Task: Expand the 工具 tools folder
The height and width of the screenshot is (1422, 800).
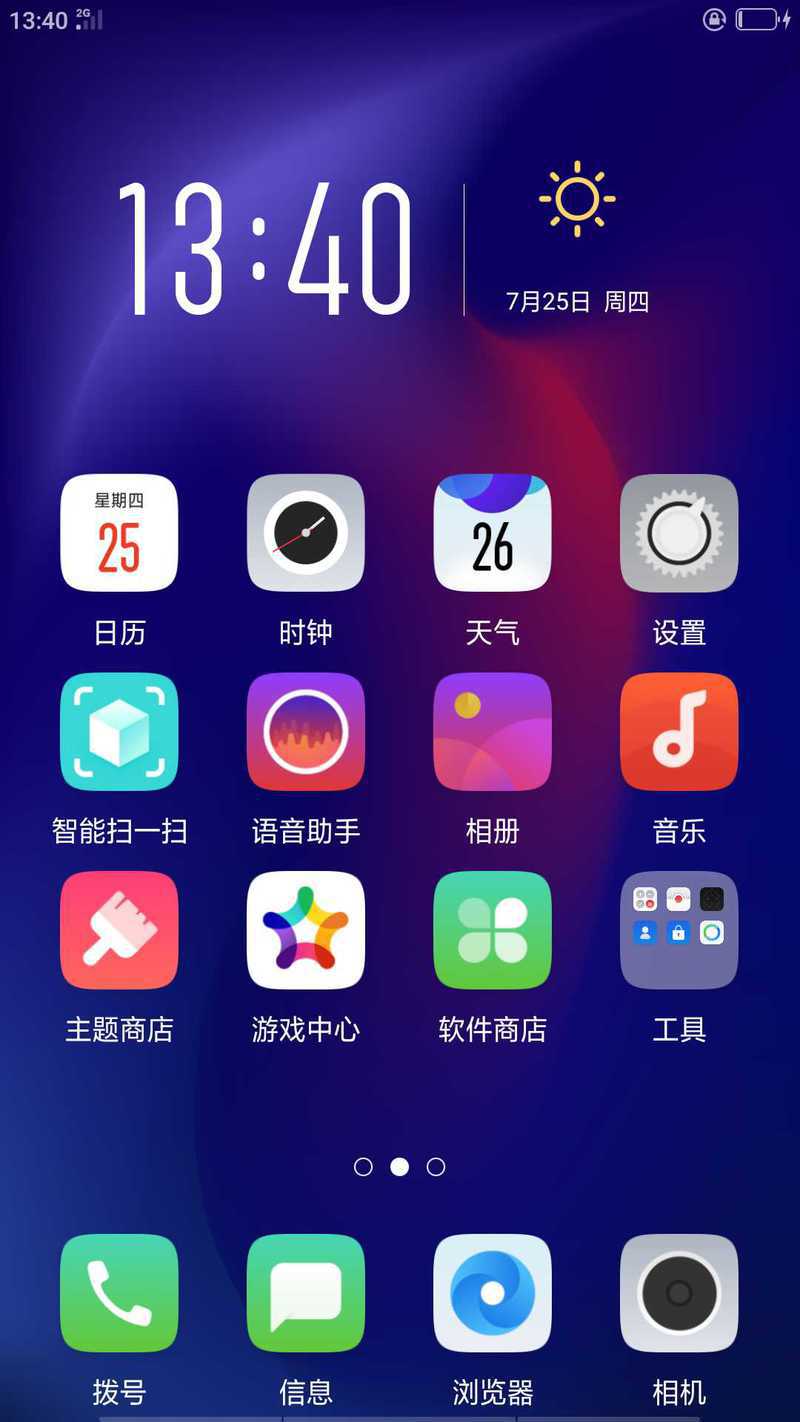Action: (679, 930)
